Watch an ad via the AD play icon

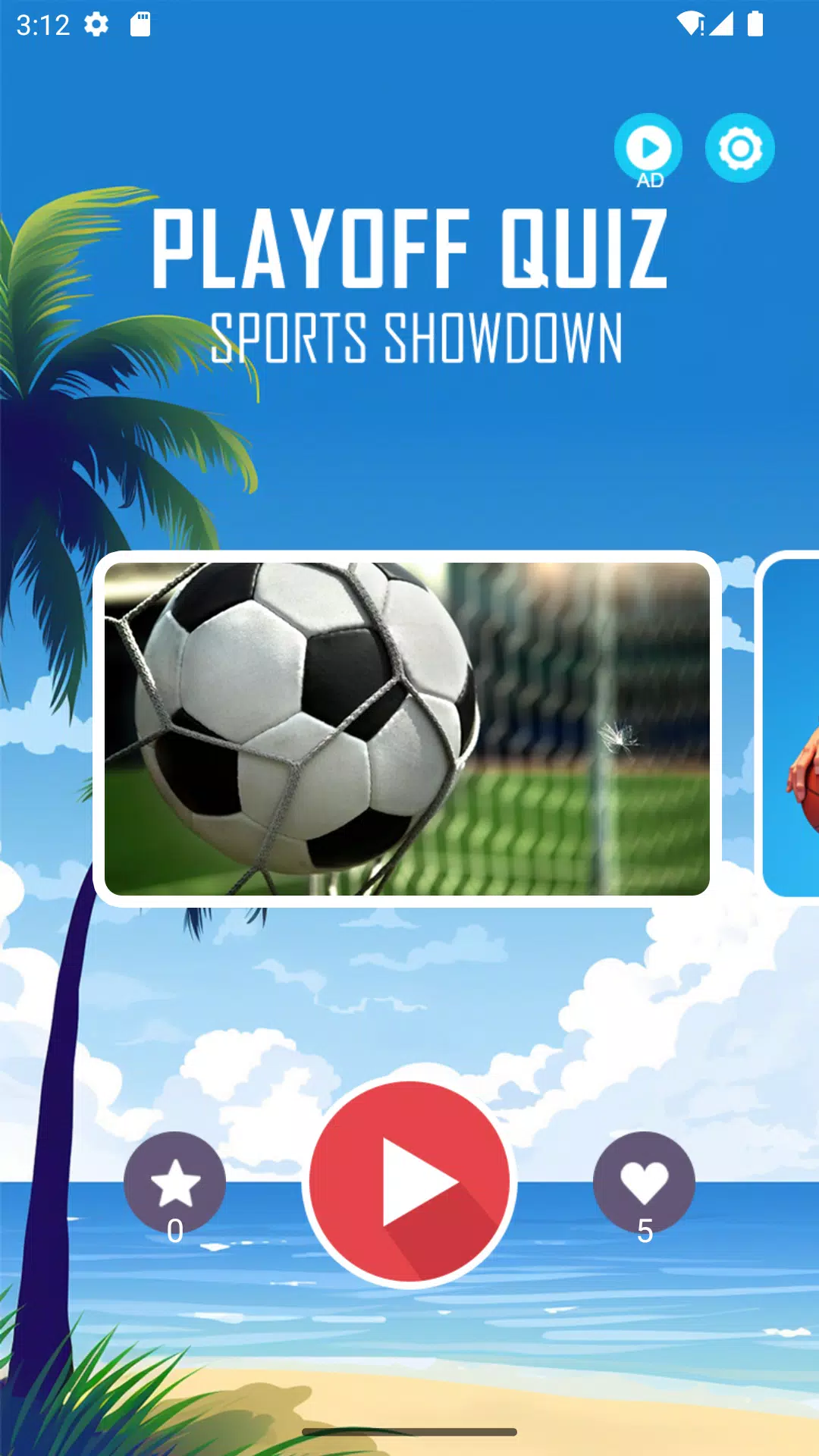point(648,148)
